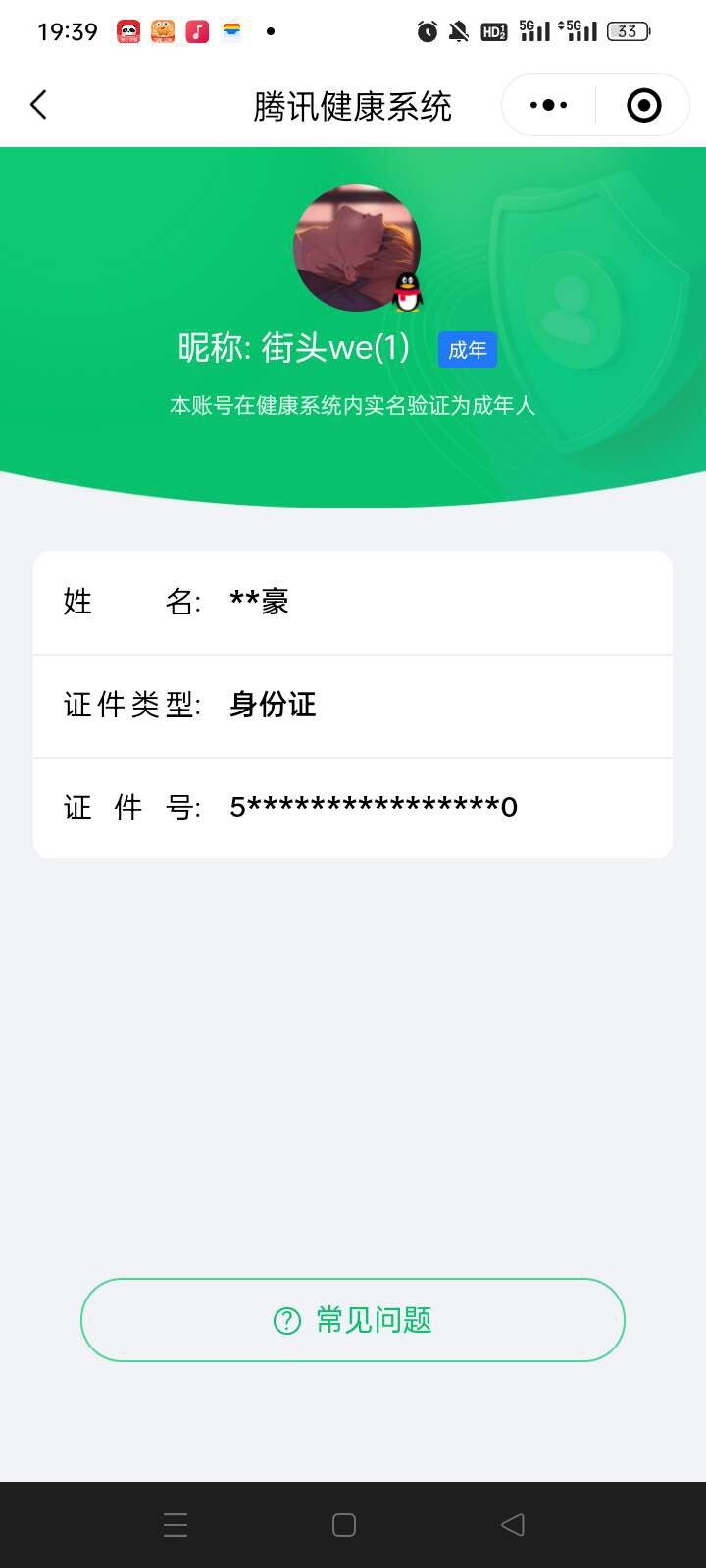Viewport: 706px width, 1568px height.
Task: Tap the back arrow to leave 腾讯健康系统
Action: (39, 104)
